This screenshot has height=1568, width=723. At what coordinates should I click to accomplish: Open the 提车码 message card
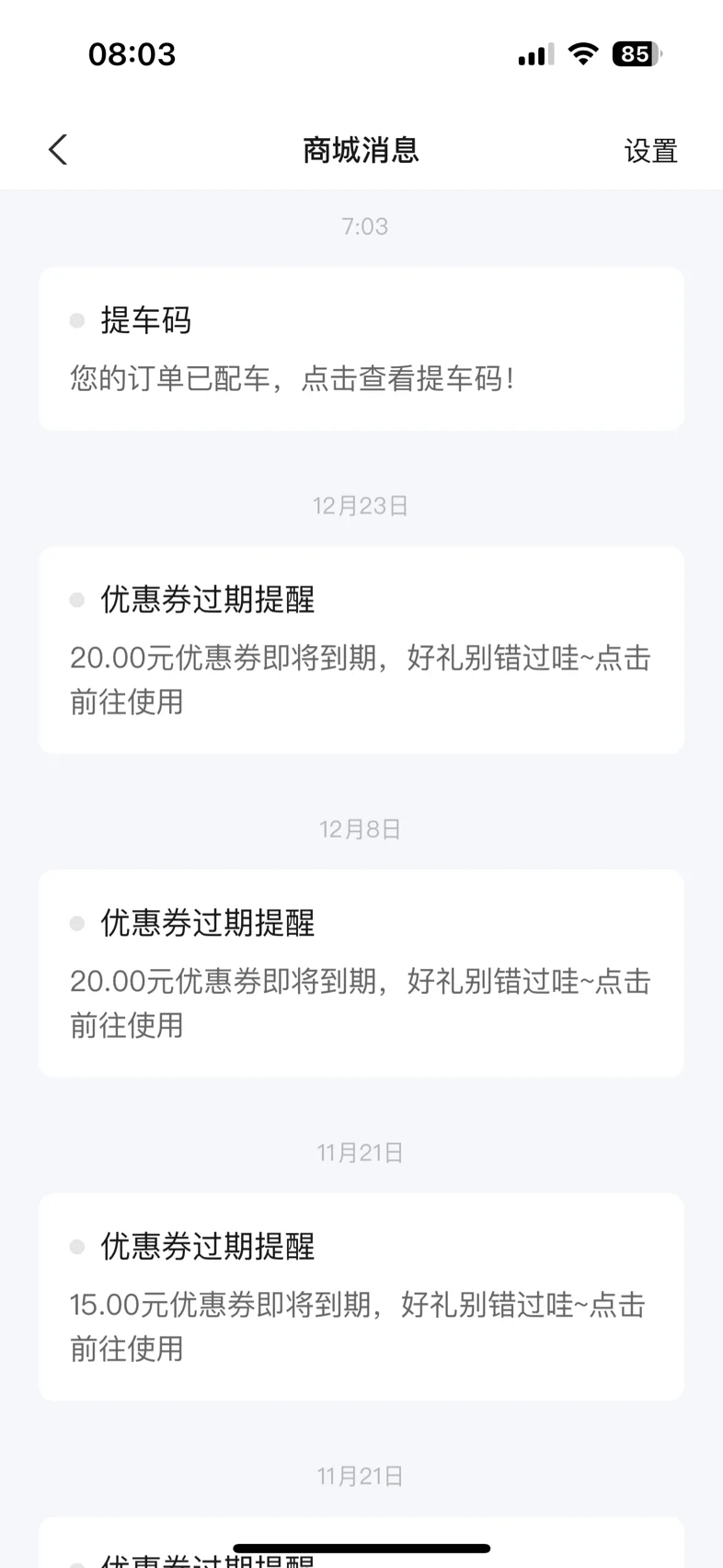tap(361, 349)
